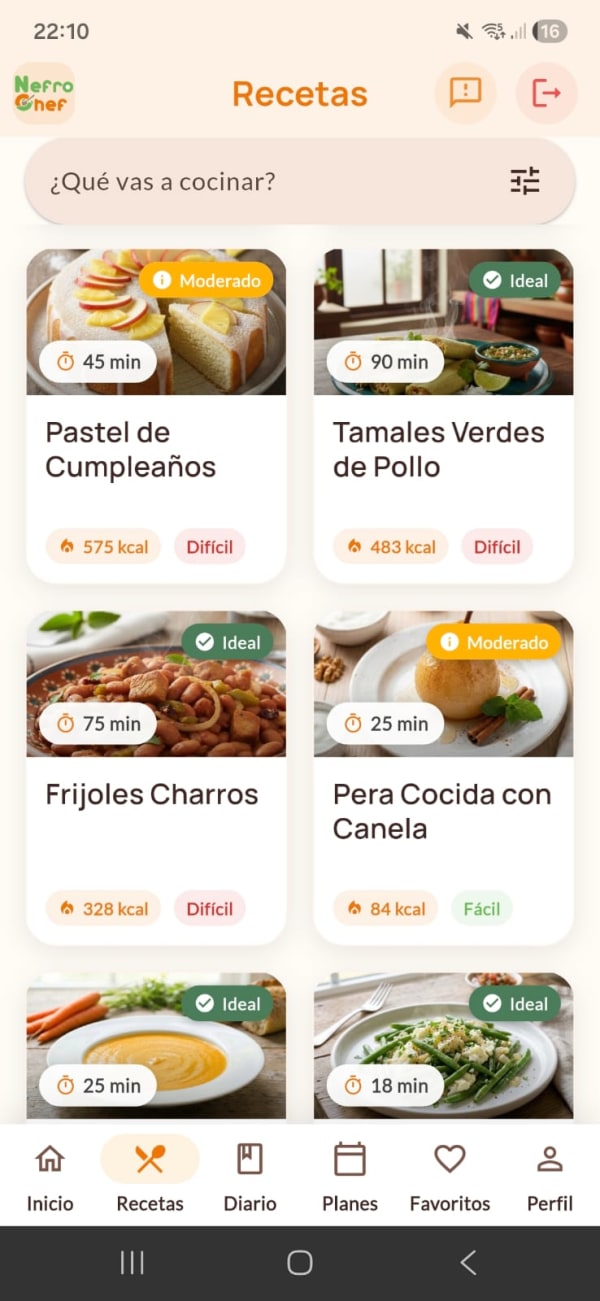Open the feedback message icon
The width and height of the screenshot is (600, 1301).
coord(465,93)
